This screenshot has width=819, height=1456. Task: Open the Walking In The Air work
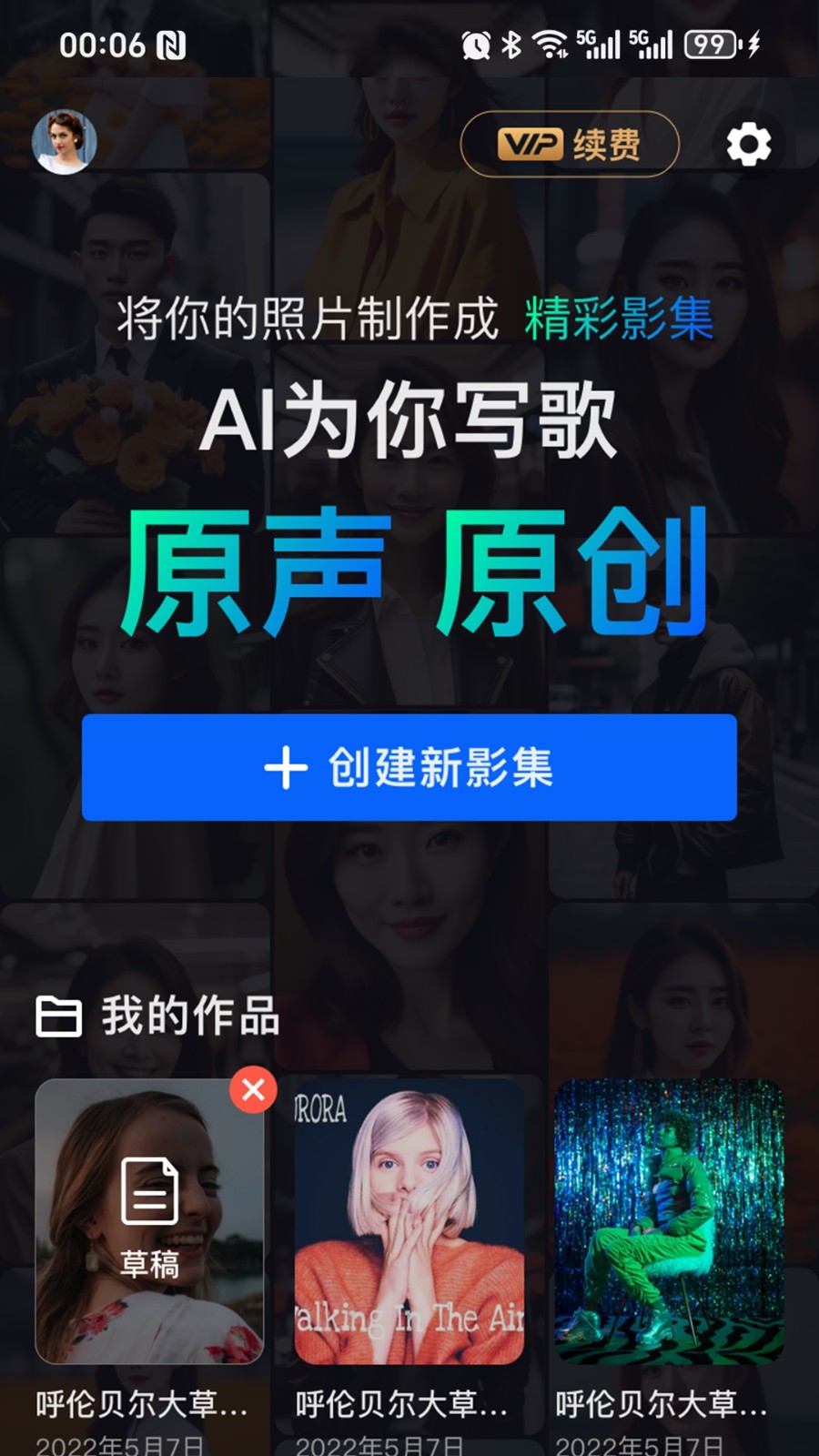[409, 1221]
